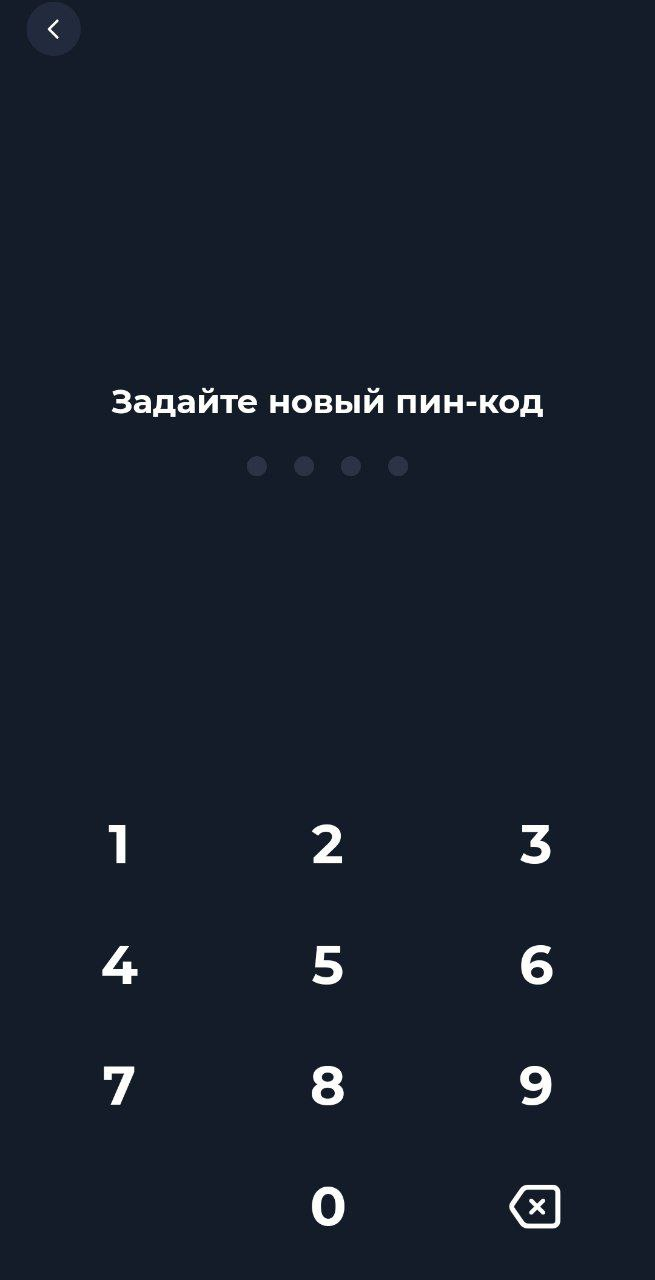Choose digit 6 on the keypad
Image resolution: width=655 pixels, height=1280 pixels.
coord(535,966)
